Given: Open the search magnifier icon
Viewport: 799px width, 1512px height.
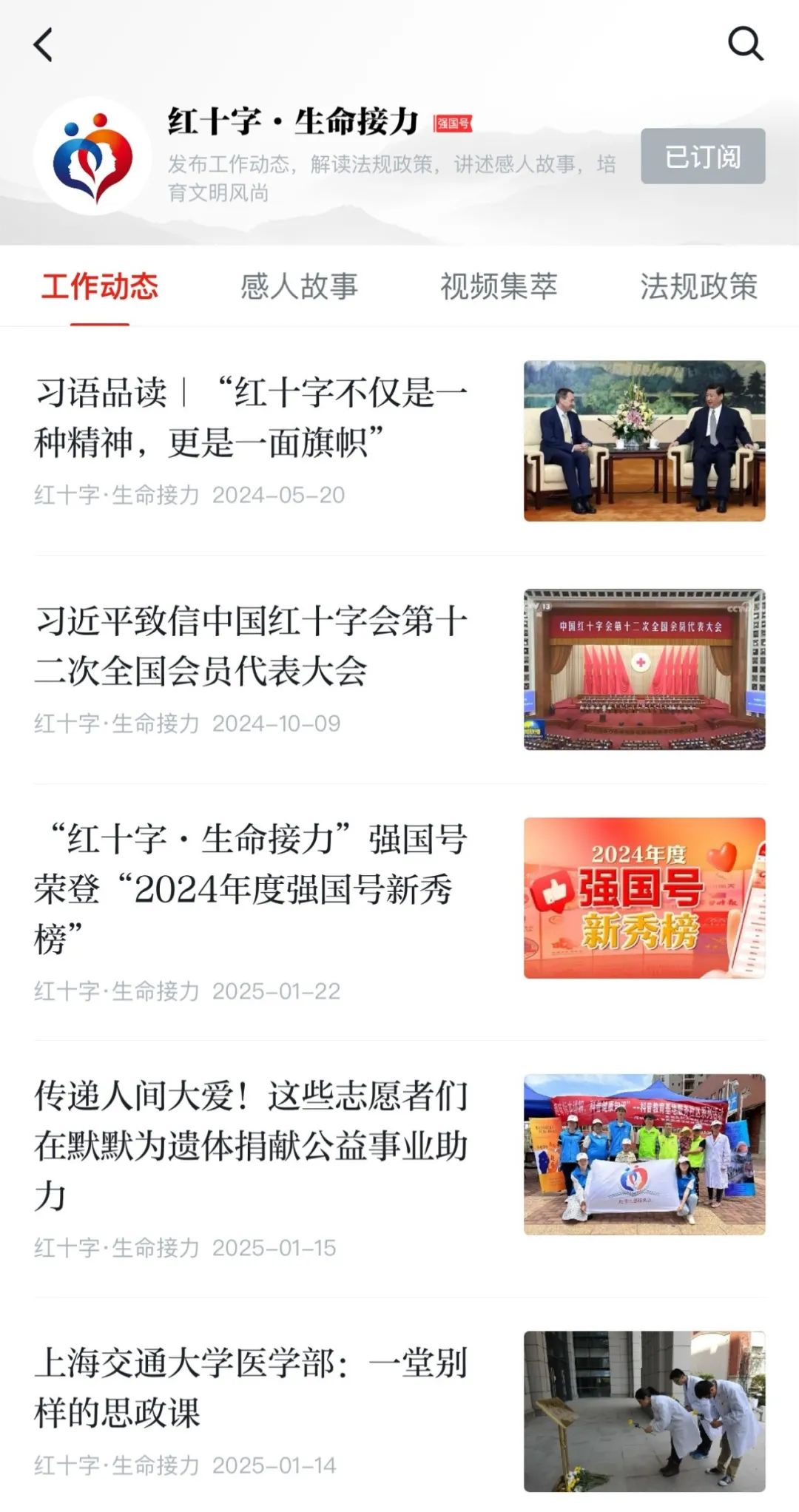Looking at the screenshot, I should coord(745,44).
